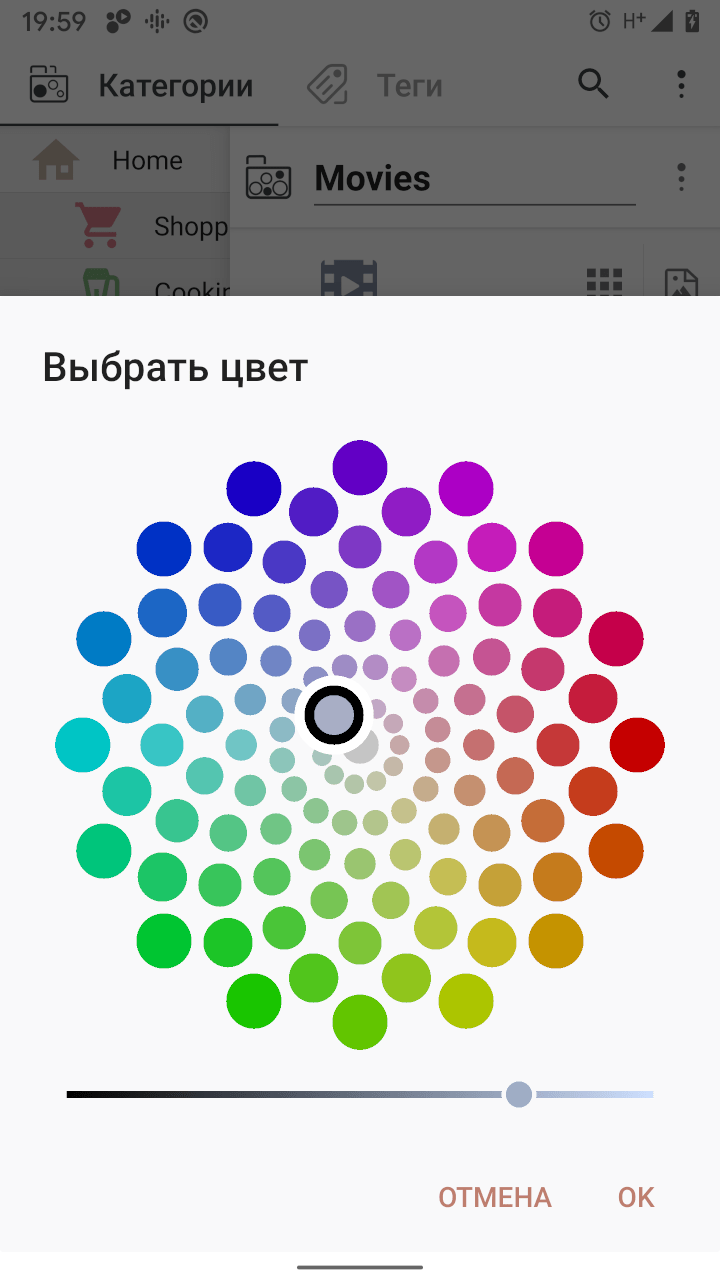Tap the brightness slider's black end
720x1280 pixels.
click(72, 1094)
